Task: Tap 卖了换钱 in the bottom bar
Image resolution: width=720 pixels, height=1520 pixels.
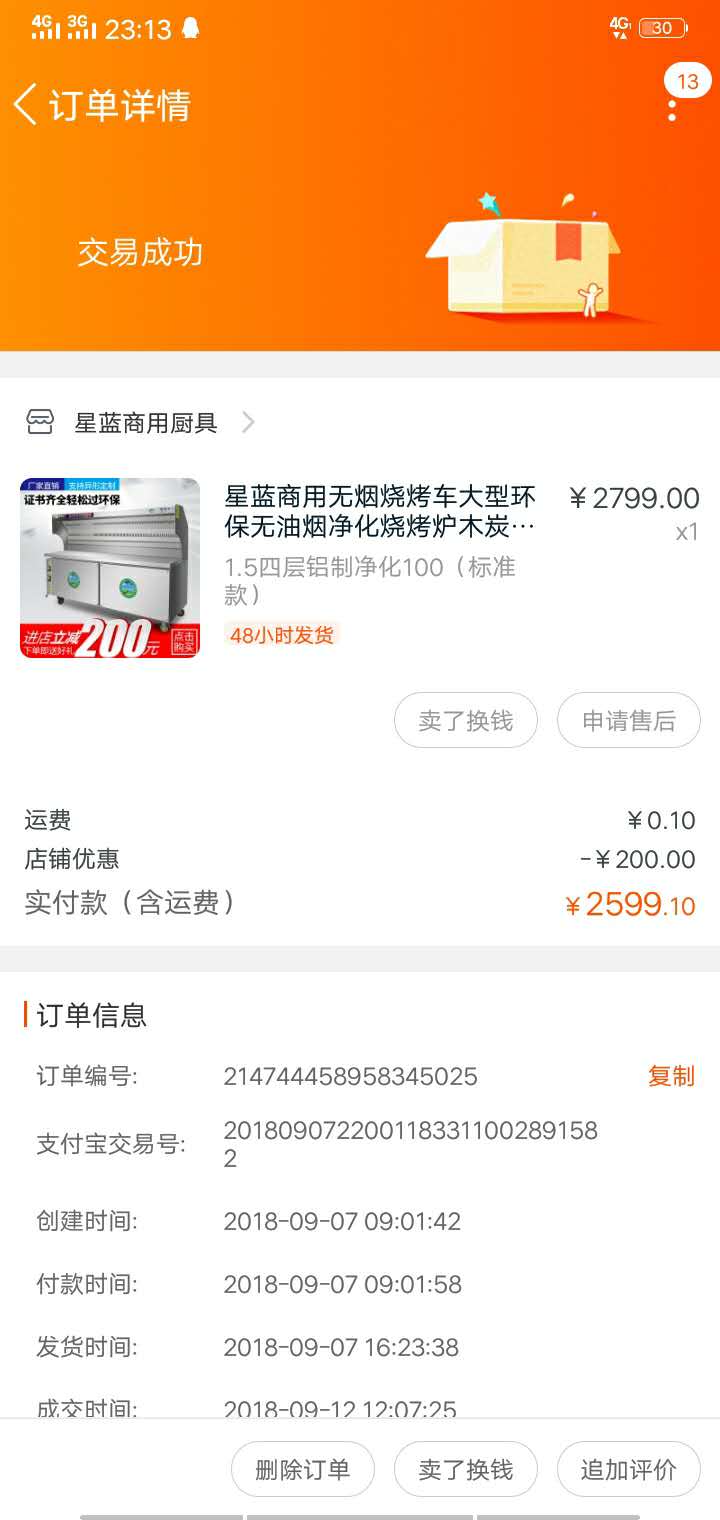Action: click(466, 1469)
